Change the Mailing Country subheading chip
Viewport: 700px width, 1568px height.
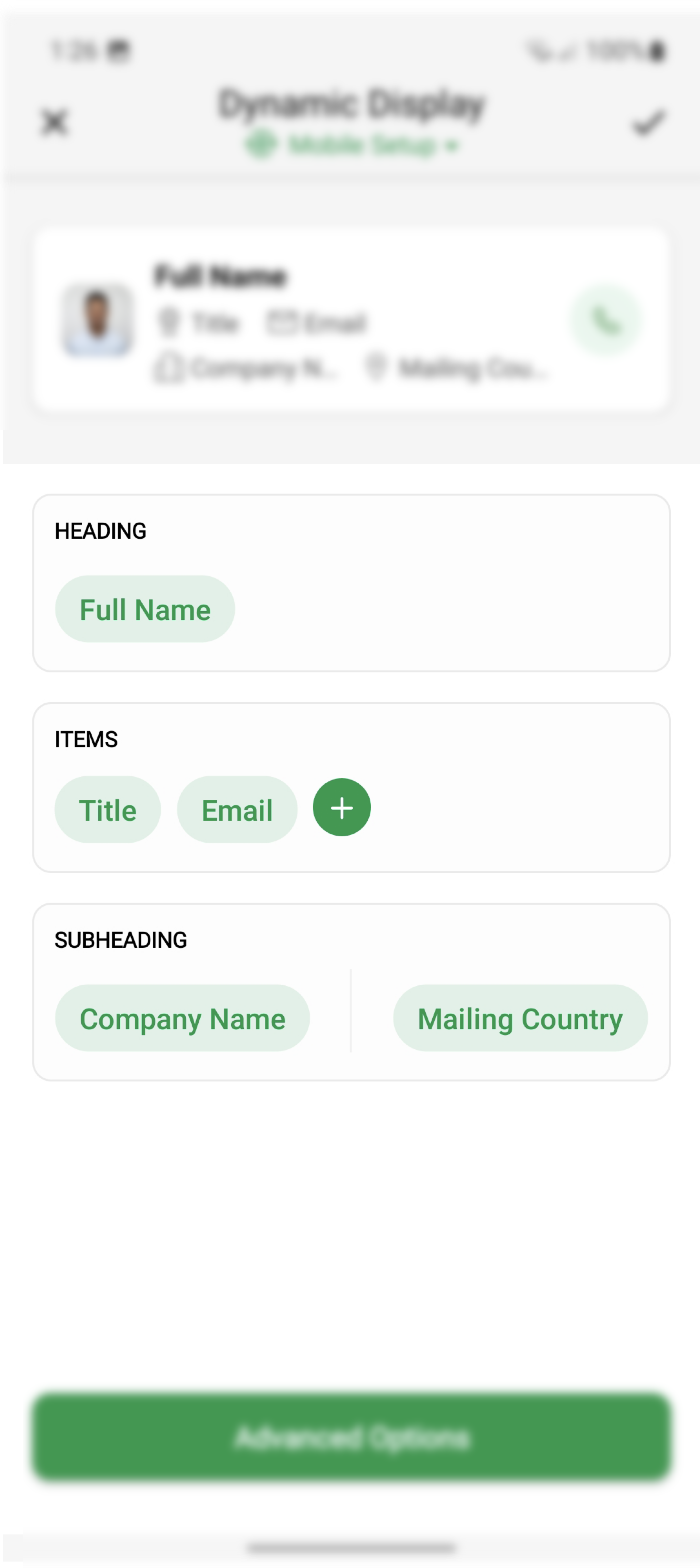[520, 1018]
